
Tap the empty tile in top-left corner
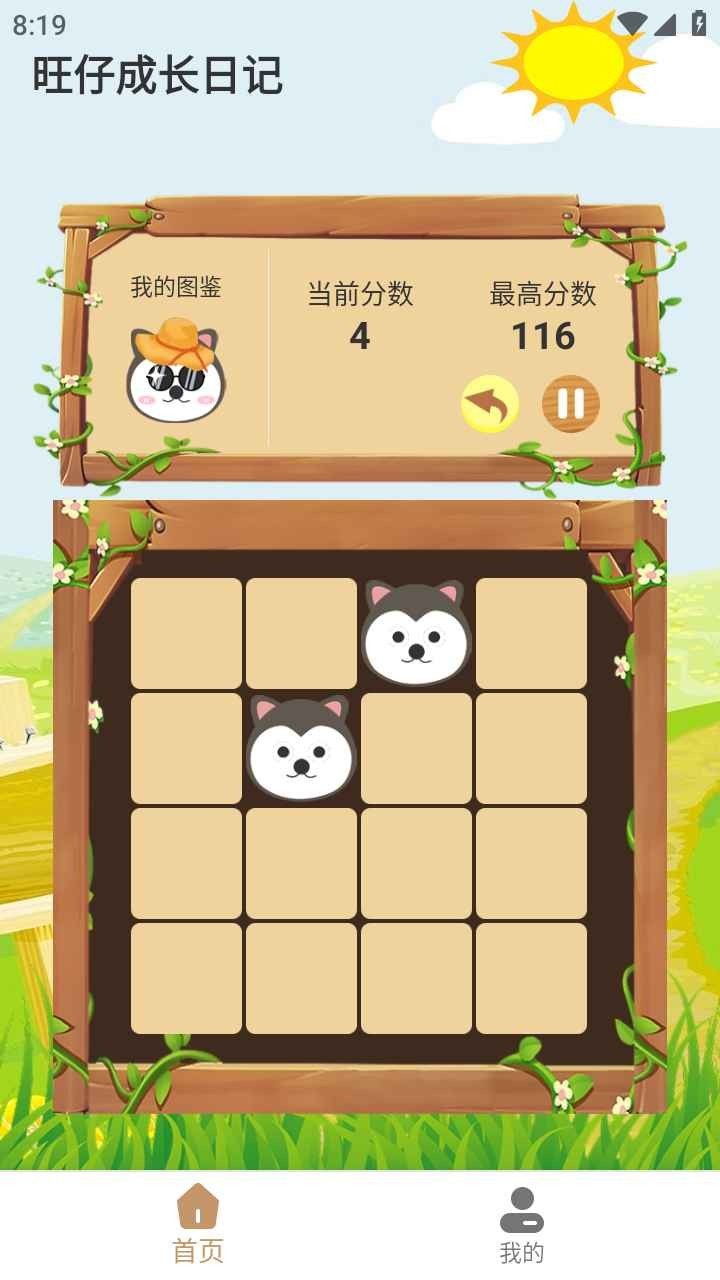(185, 631)
